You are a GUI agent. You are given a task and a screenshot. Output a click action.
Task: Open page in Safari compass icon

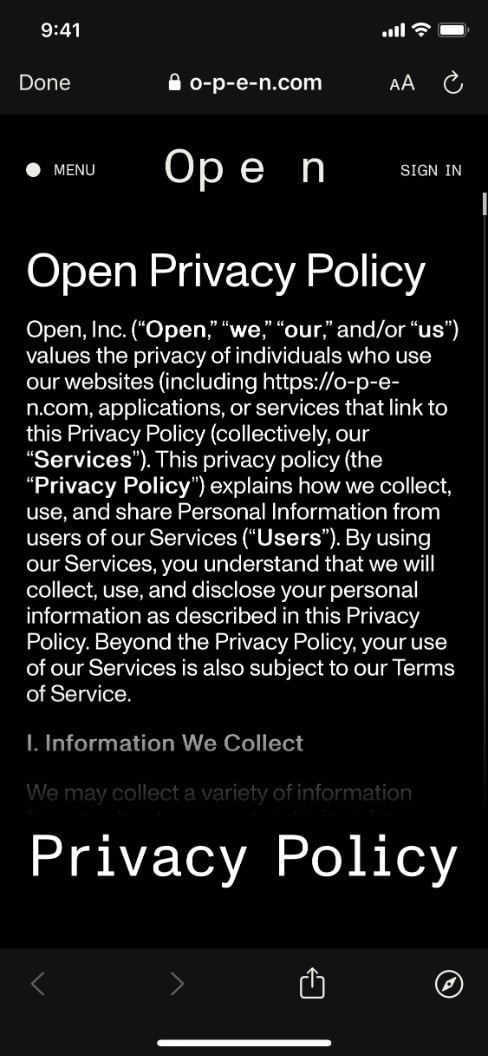[x=449, y=985]
